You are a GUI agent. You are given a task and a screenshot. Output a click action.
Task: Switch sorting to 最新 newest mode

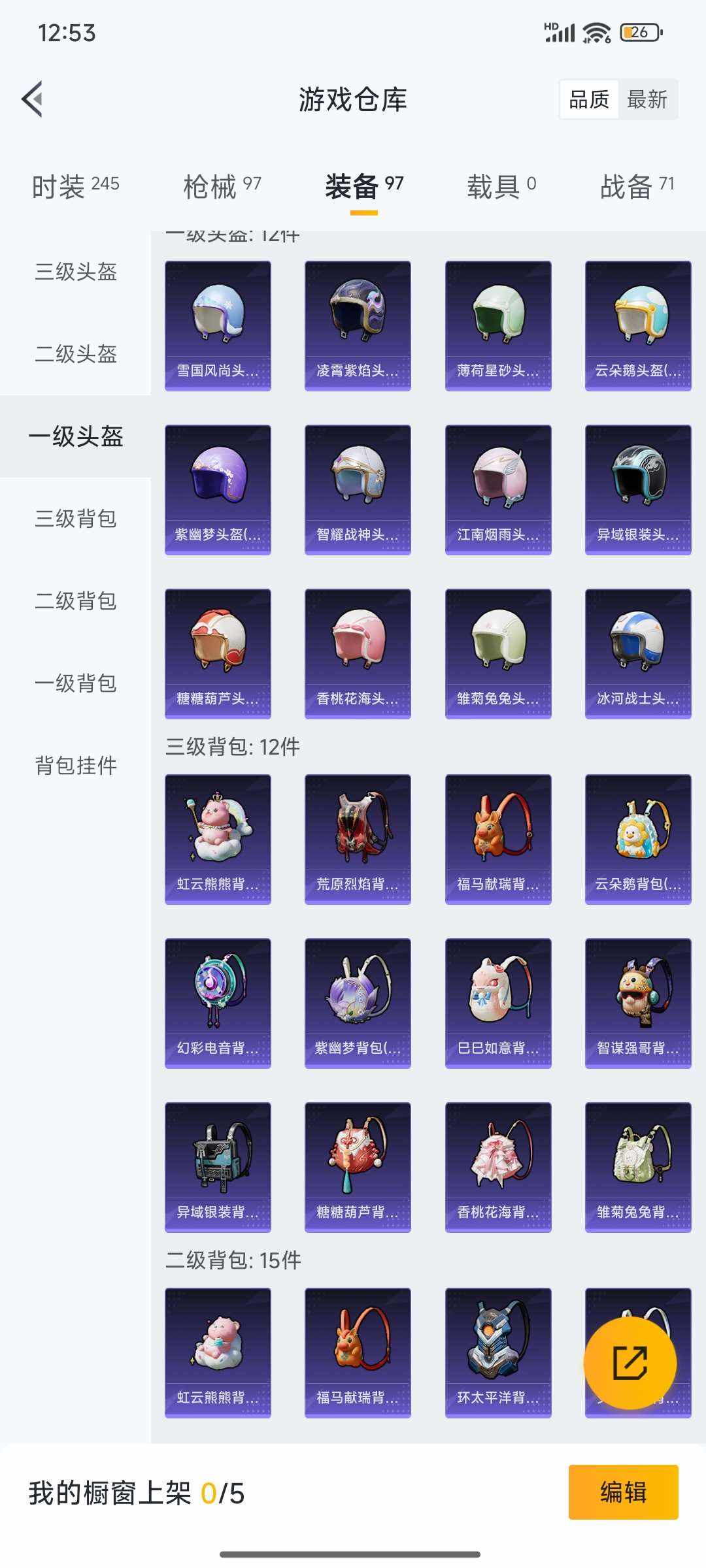[647, 100]
